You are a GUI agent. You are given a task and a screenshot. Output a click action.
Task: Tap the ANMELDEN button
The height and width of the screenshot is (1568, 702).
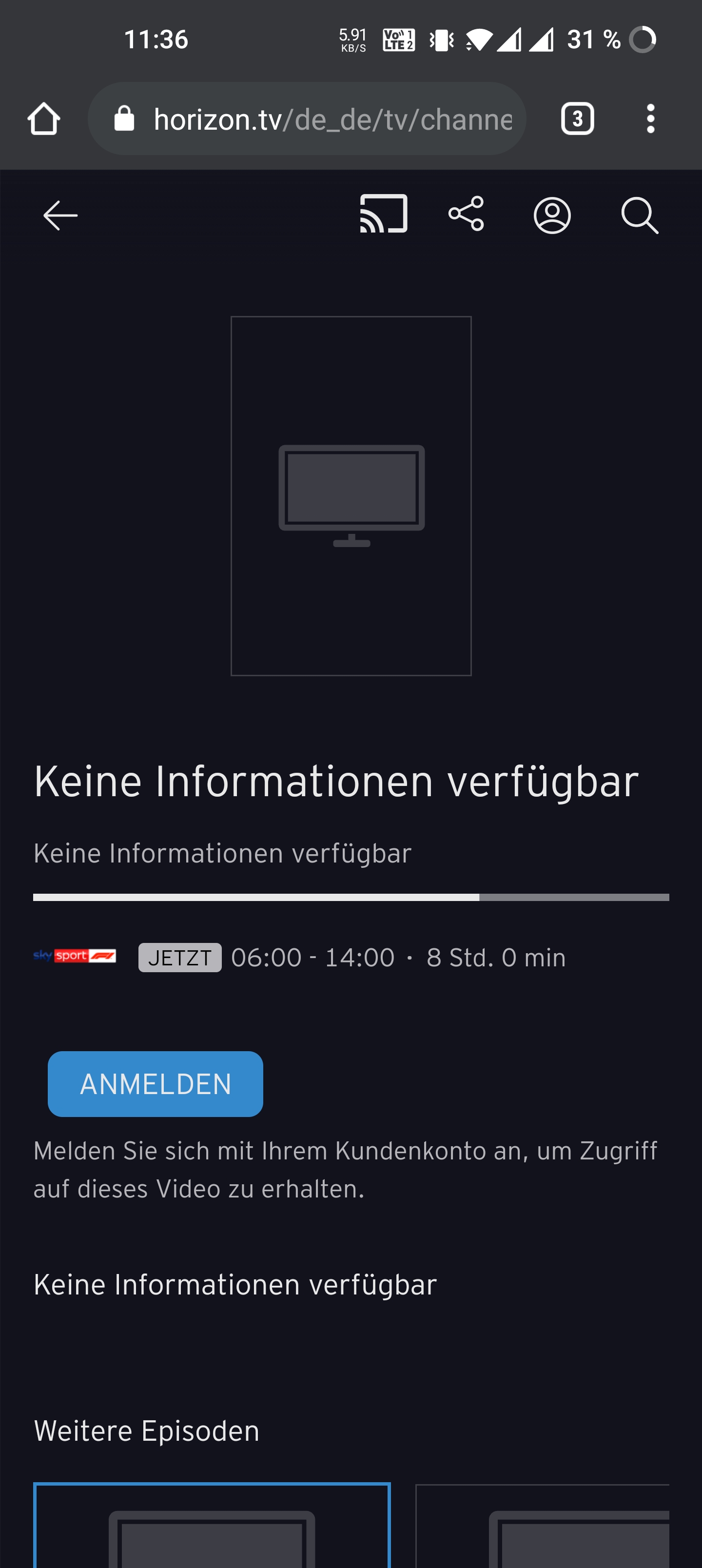(155, 1084)
